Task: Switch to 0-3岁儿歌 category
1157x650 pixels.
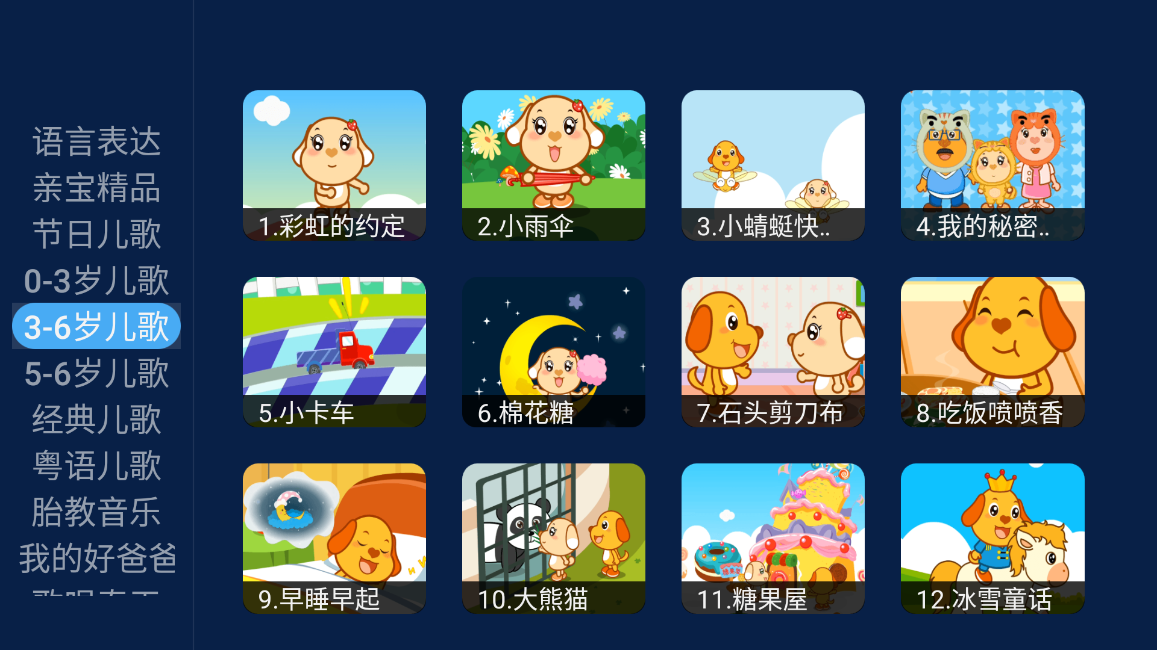Action: (x=96, y=281)
